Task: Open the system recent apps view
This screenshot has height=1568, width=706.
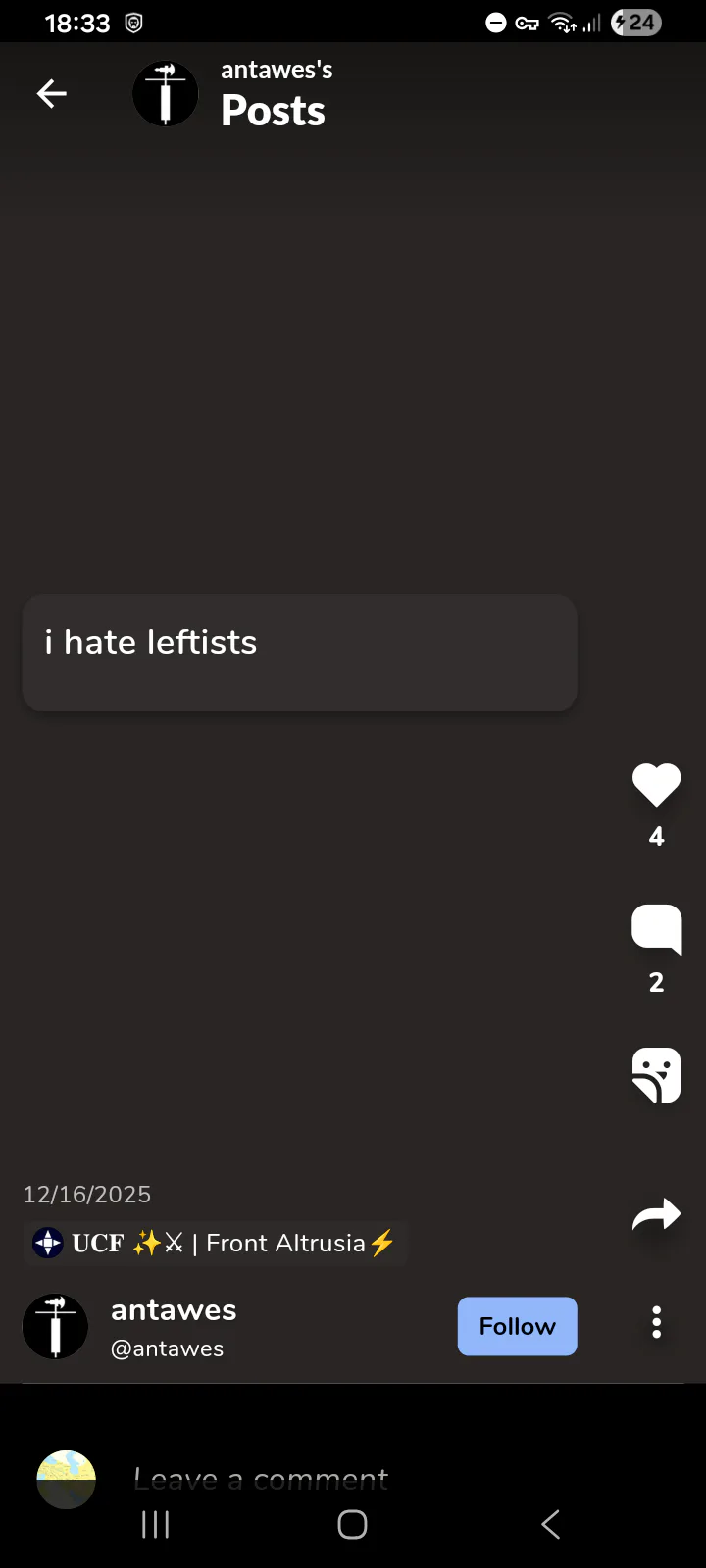Action: pyautogui.click(x=155, y=1524)
